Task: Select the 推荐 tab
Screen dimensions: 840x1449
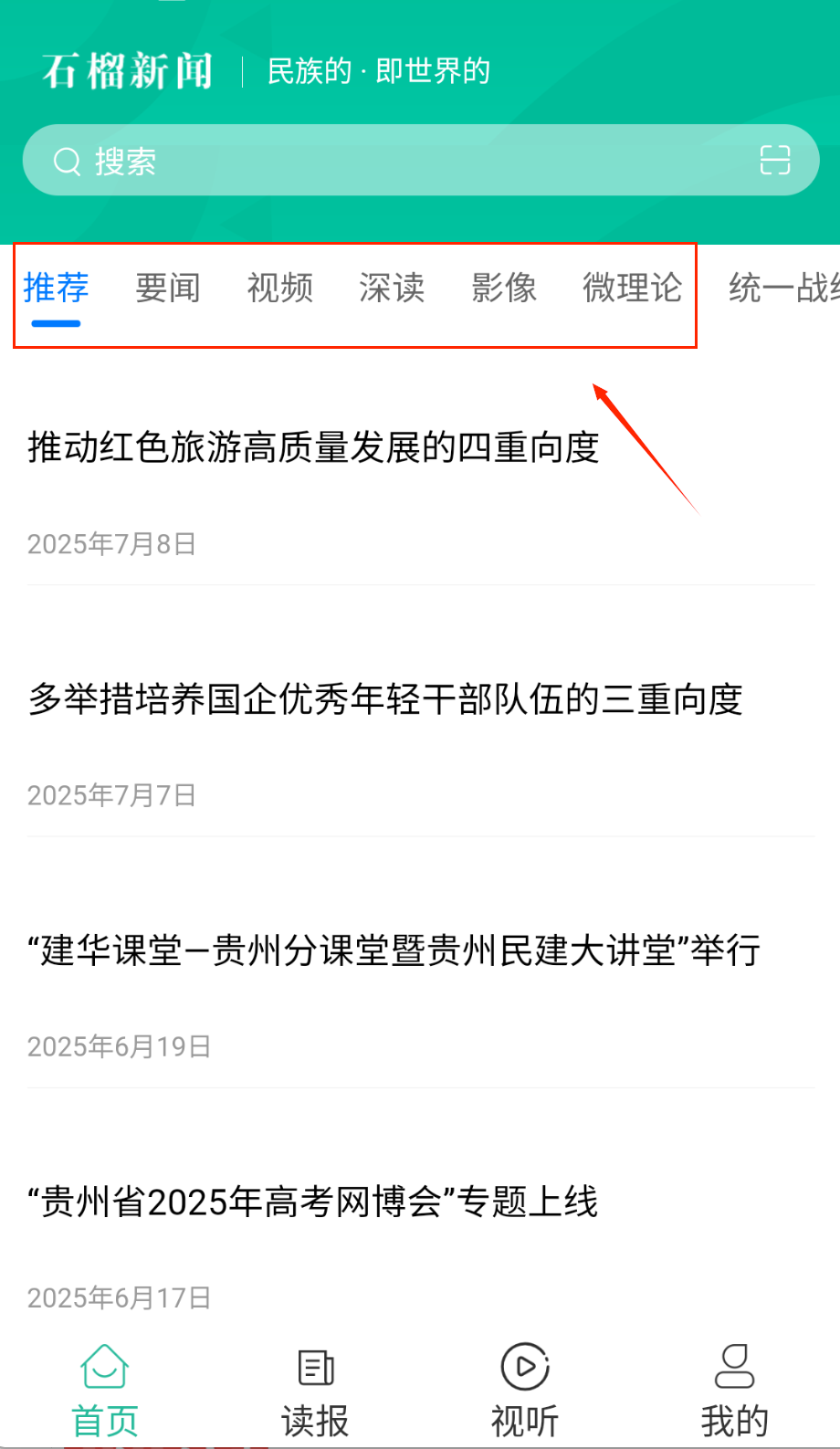Action: pyautogui.click(x=56, y=289)
